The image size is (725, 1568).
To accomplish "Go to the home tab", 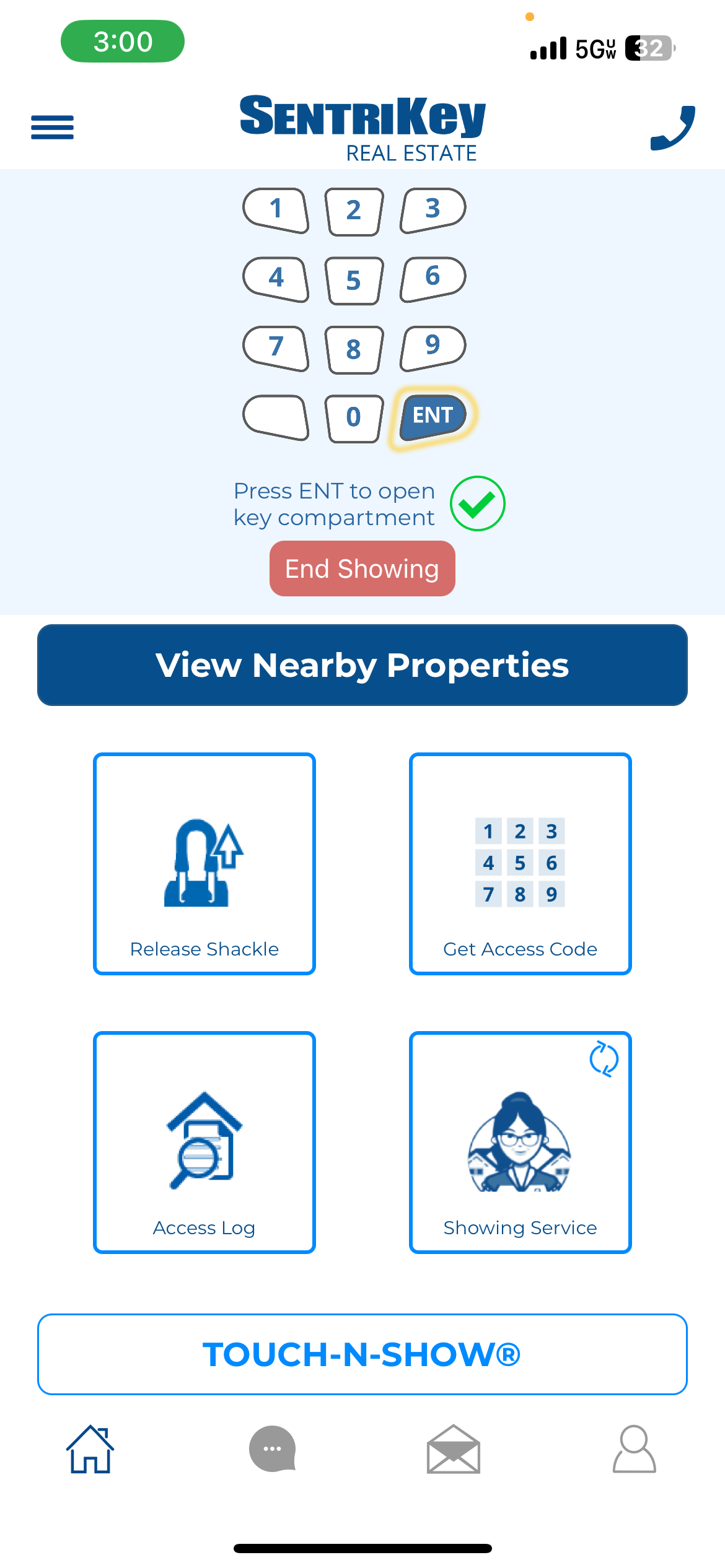I will 90,1450.
